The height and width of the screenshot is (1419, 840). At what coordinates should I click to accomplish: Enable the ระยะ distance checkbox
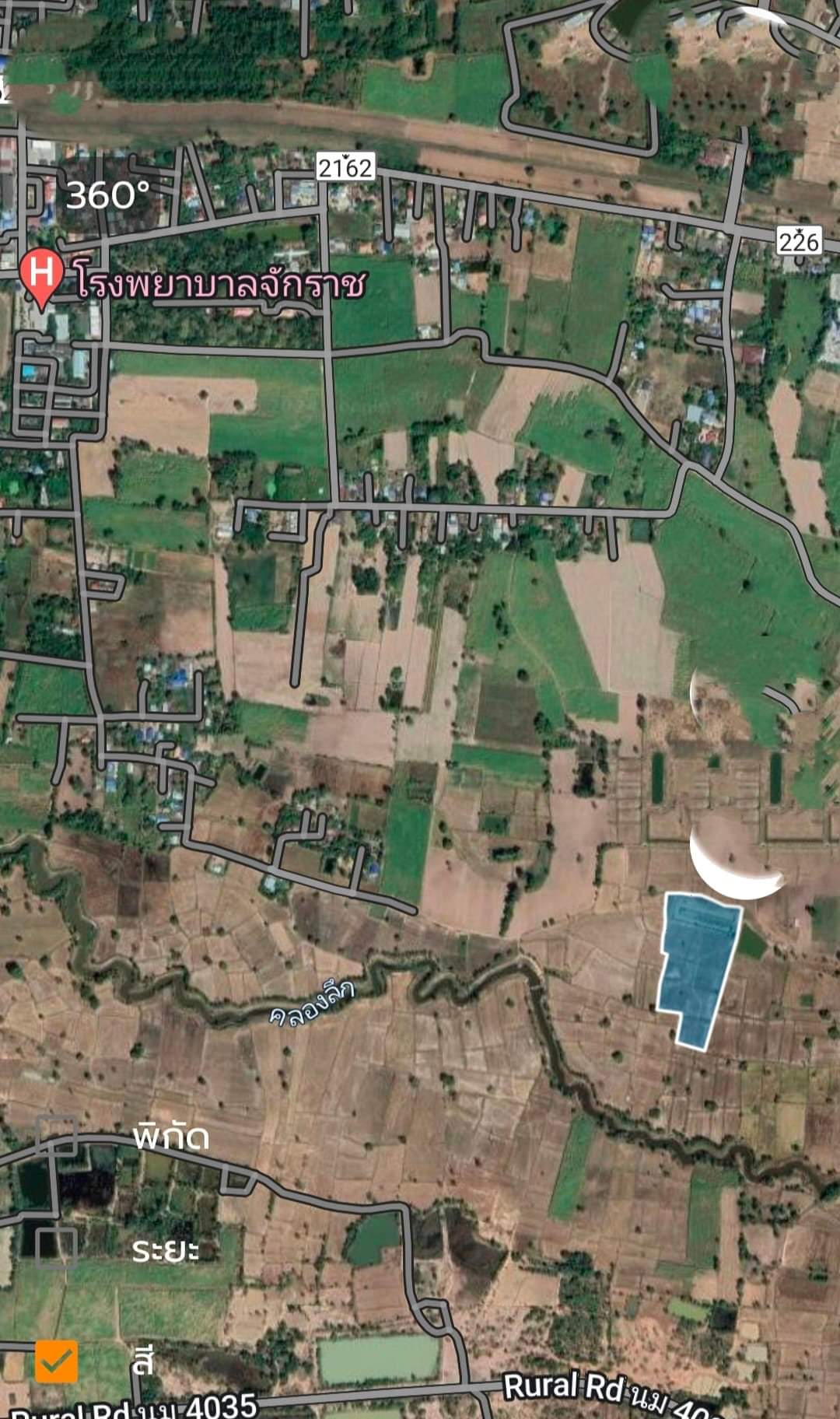click(57, 1247)
